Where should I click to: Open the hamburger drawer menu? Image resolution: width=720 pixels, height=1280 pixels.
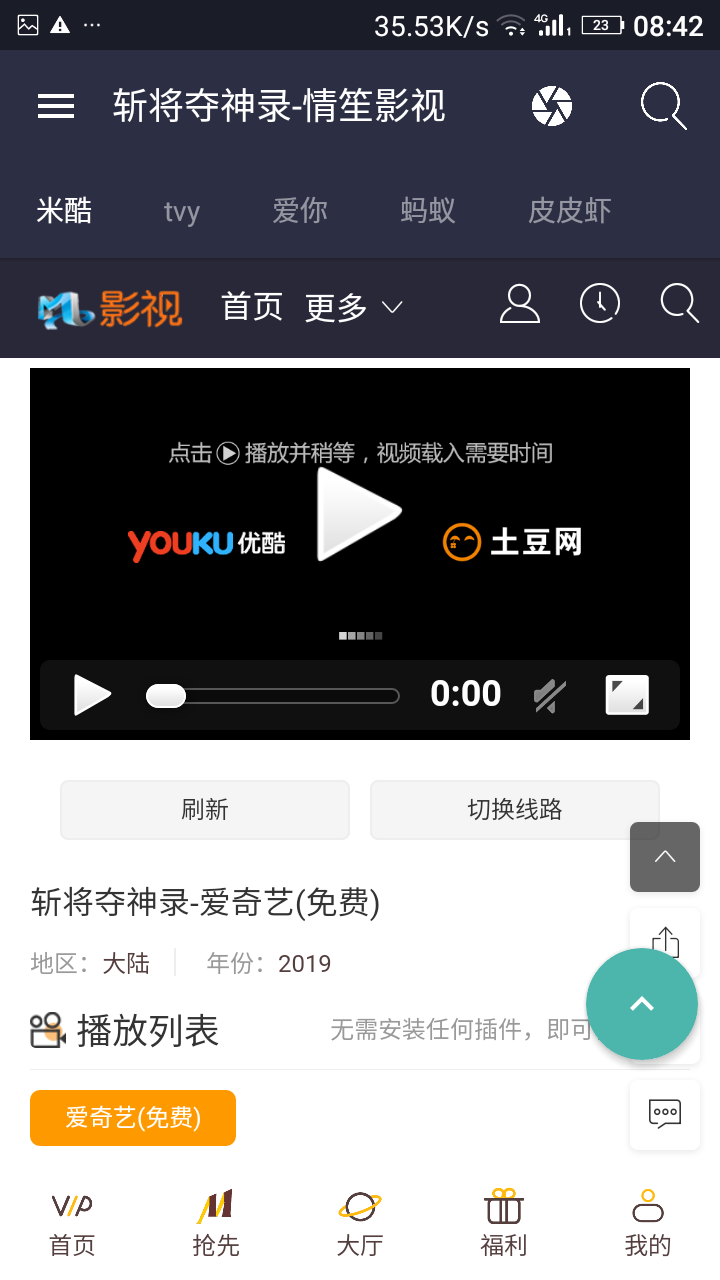[56, 106]
